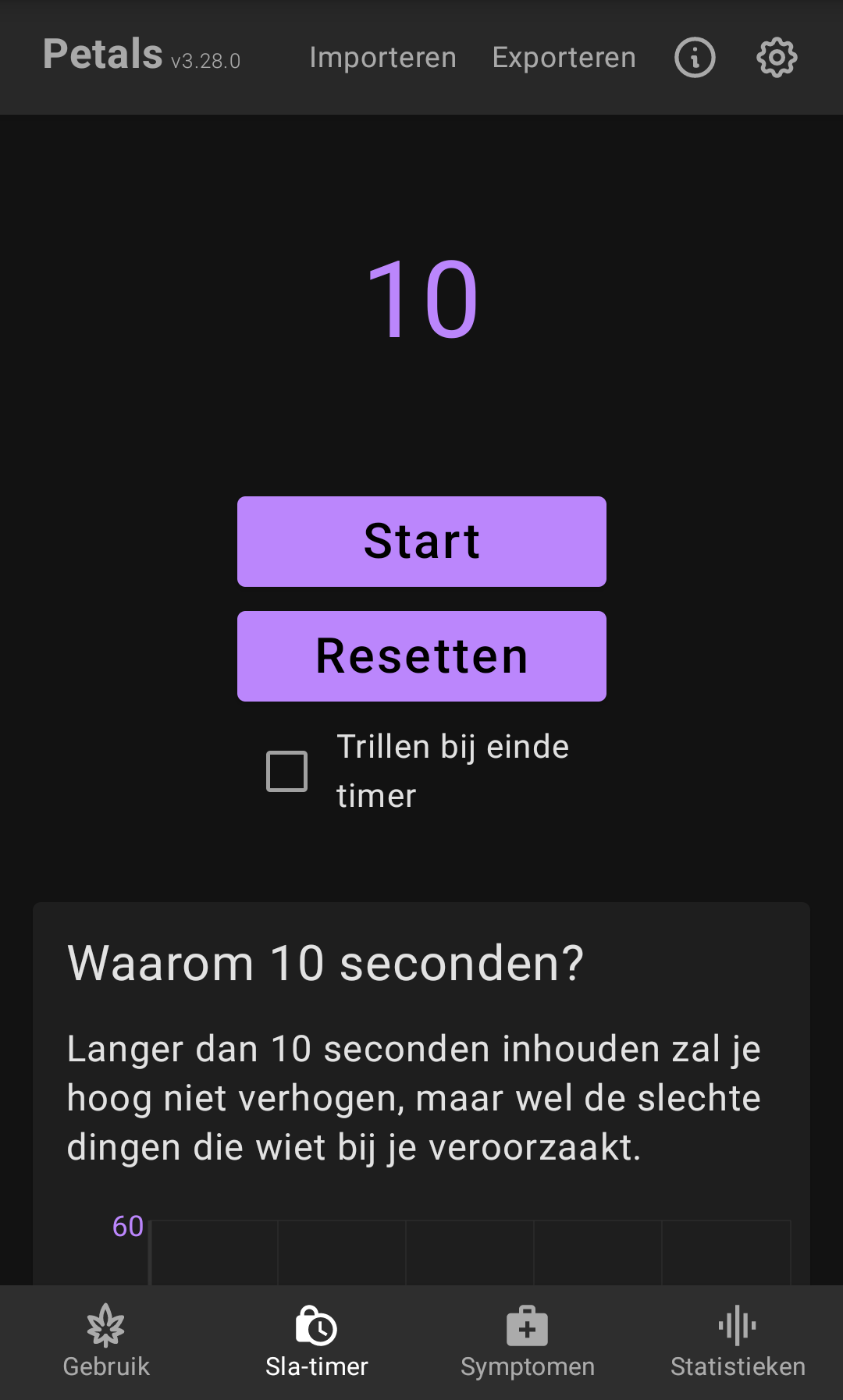The image size is (843, 1400).
Task: Go to the Symptomen tab
Action: point(528,1342)
